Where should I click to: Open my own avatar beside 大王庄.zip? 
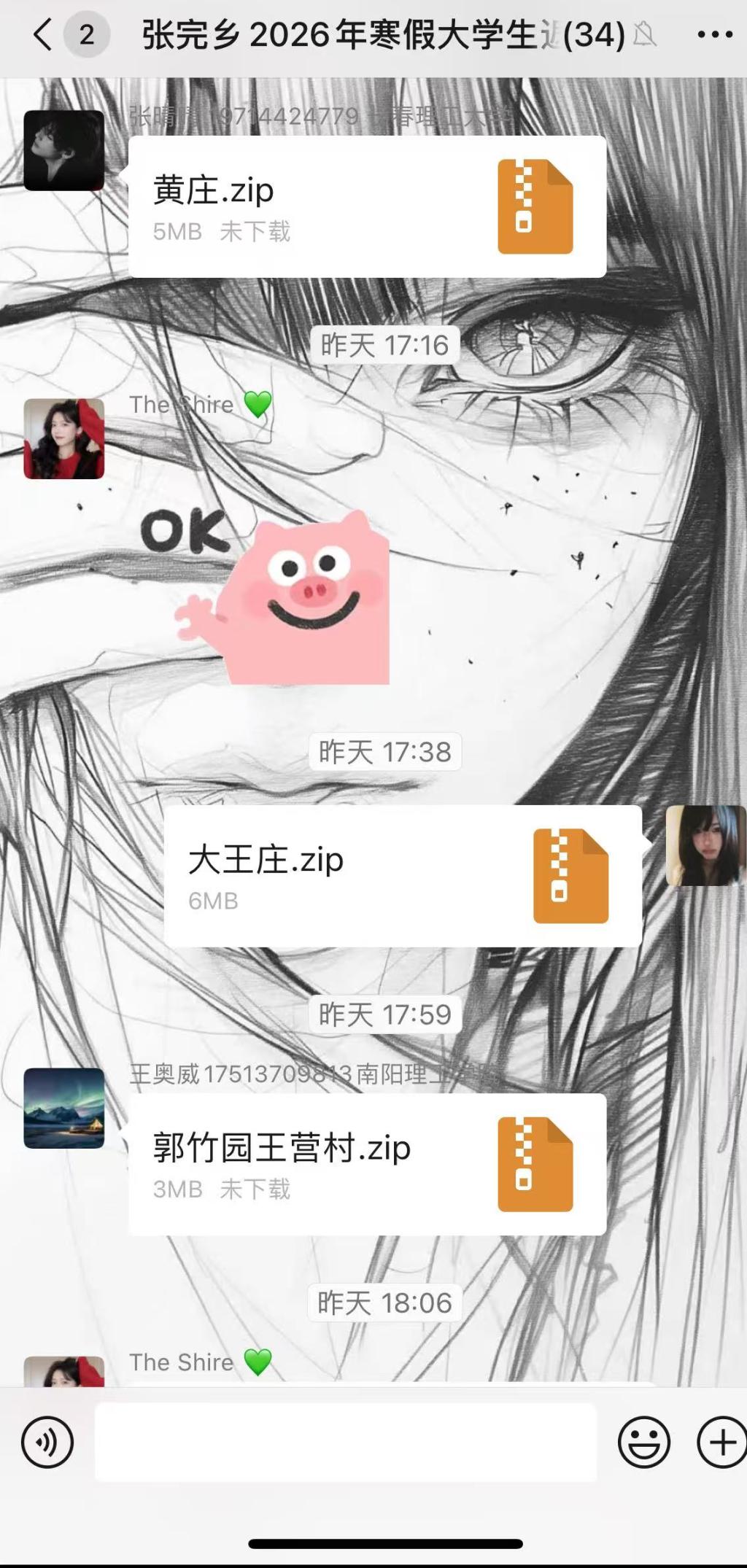[x=705, y=845]
